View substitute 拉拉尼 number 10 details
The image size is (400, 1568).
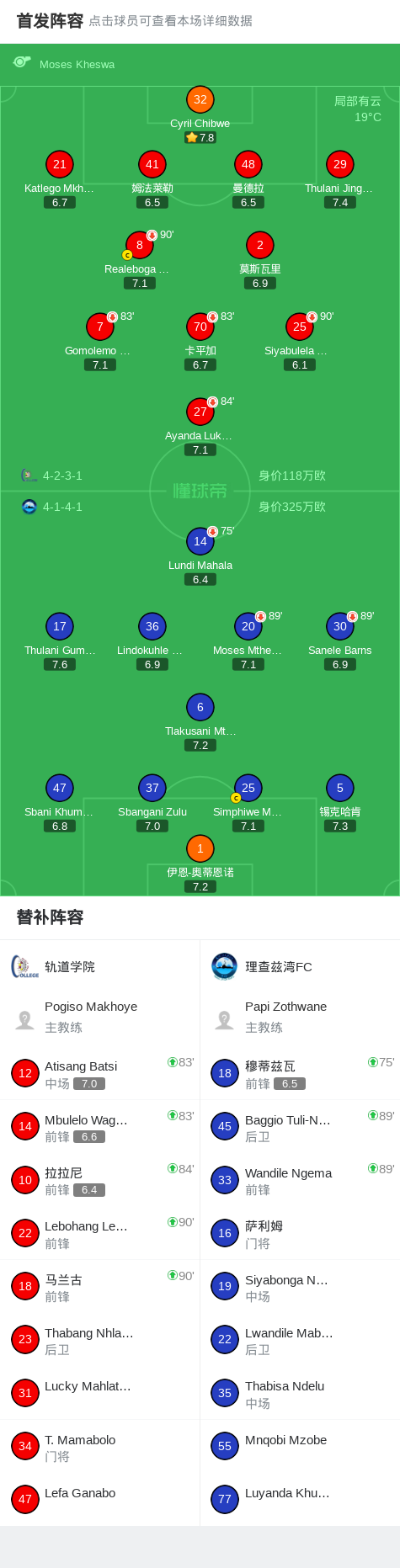pos(100,1180)
